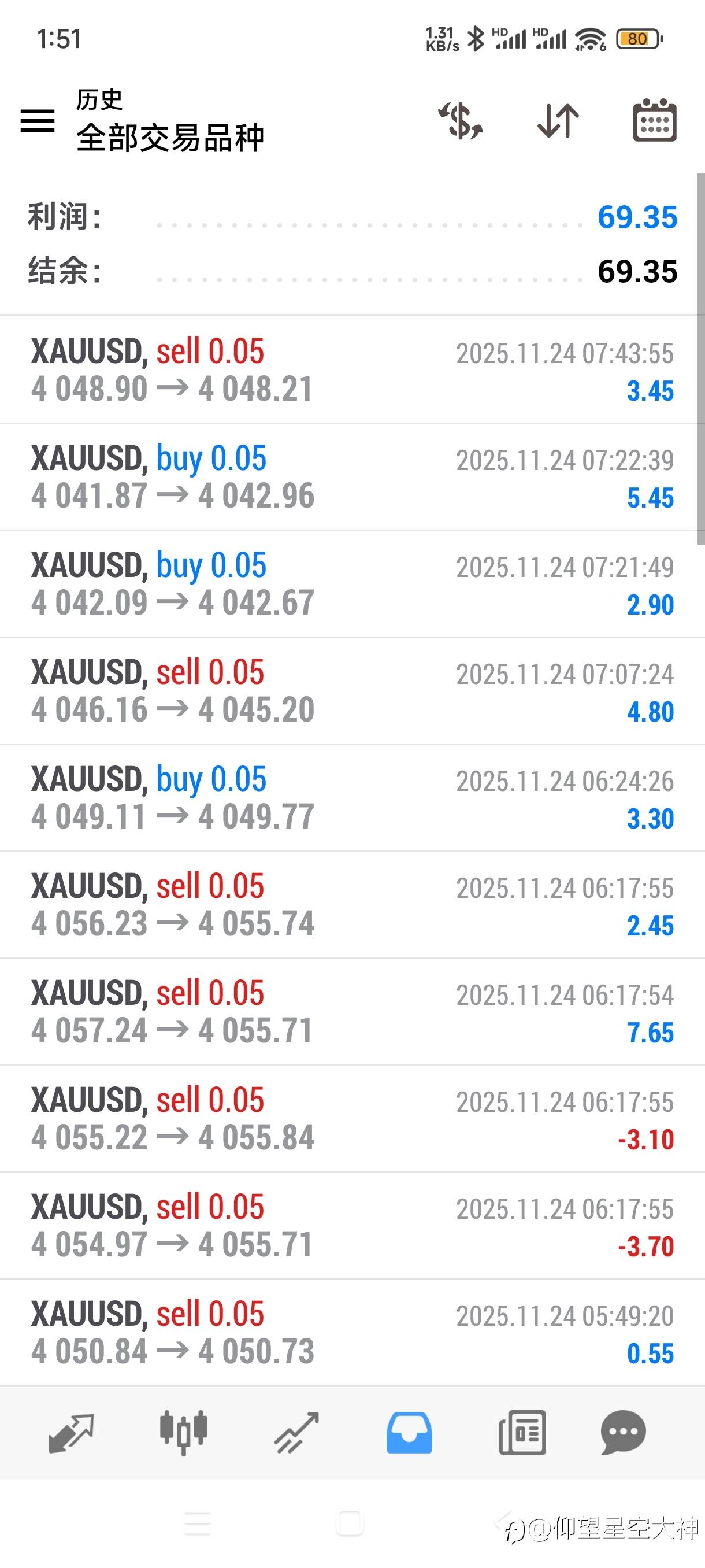Select the history inbox tab
The width and height of the screenshot is (705, 1568).
[409, 1433]
